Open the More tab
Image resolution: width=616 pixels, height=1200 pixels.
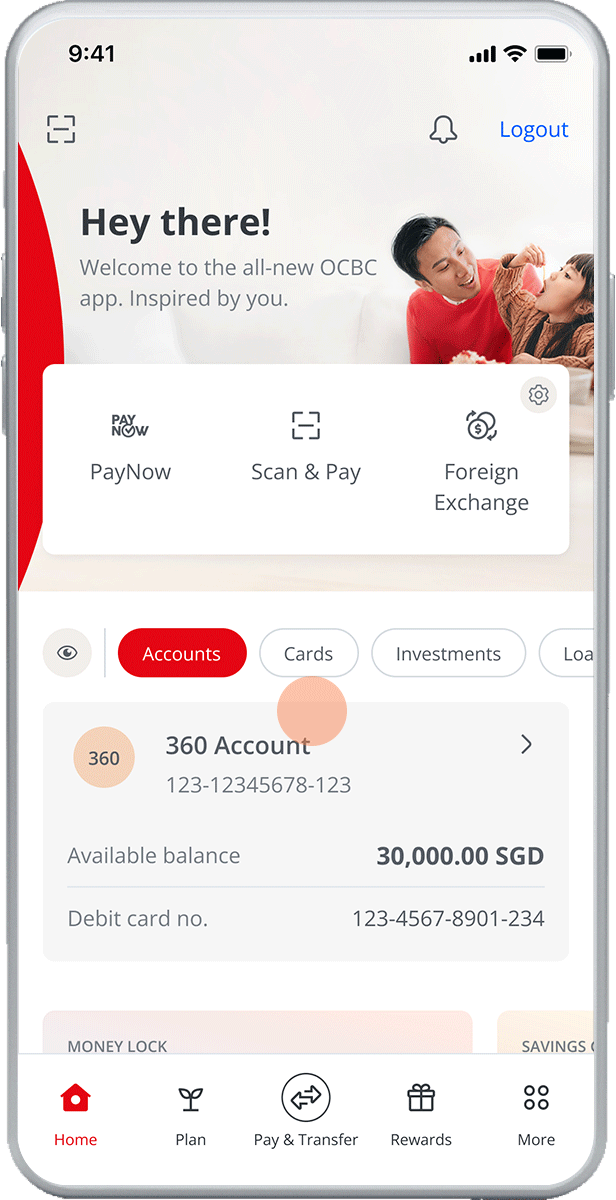[536, 1115]
